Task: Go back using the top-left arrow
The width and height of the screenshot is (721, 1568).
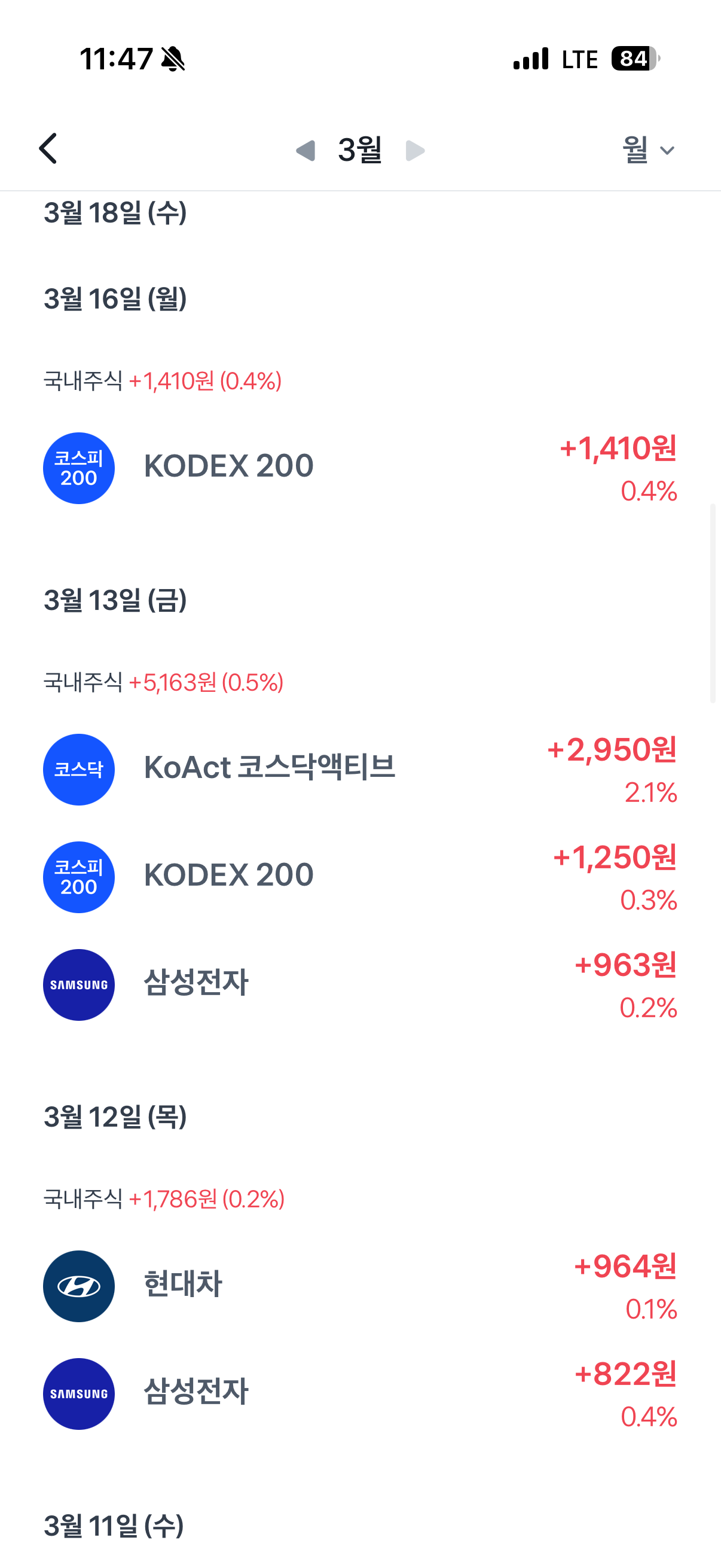Action: point(48,148)
